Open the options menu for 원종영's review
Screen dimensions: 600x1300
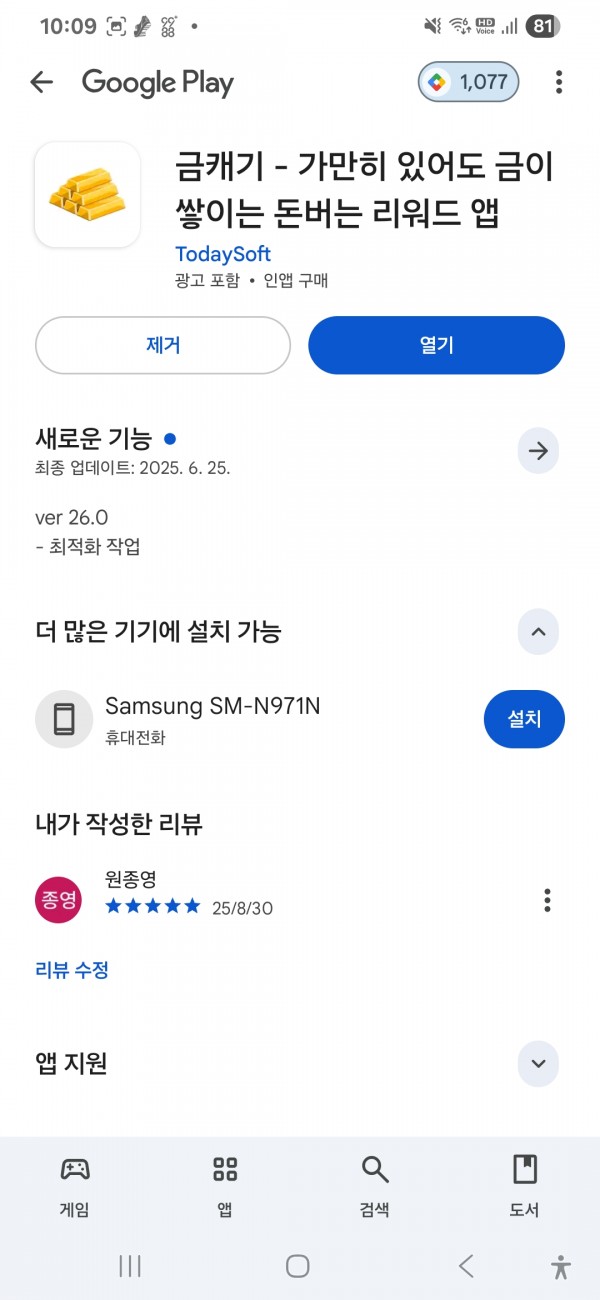point(547,900)
